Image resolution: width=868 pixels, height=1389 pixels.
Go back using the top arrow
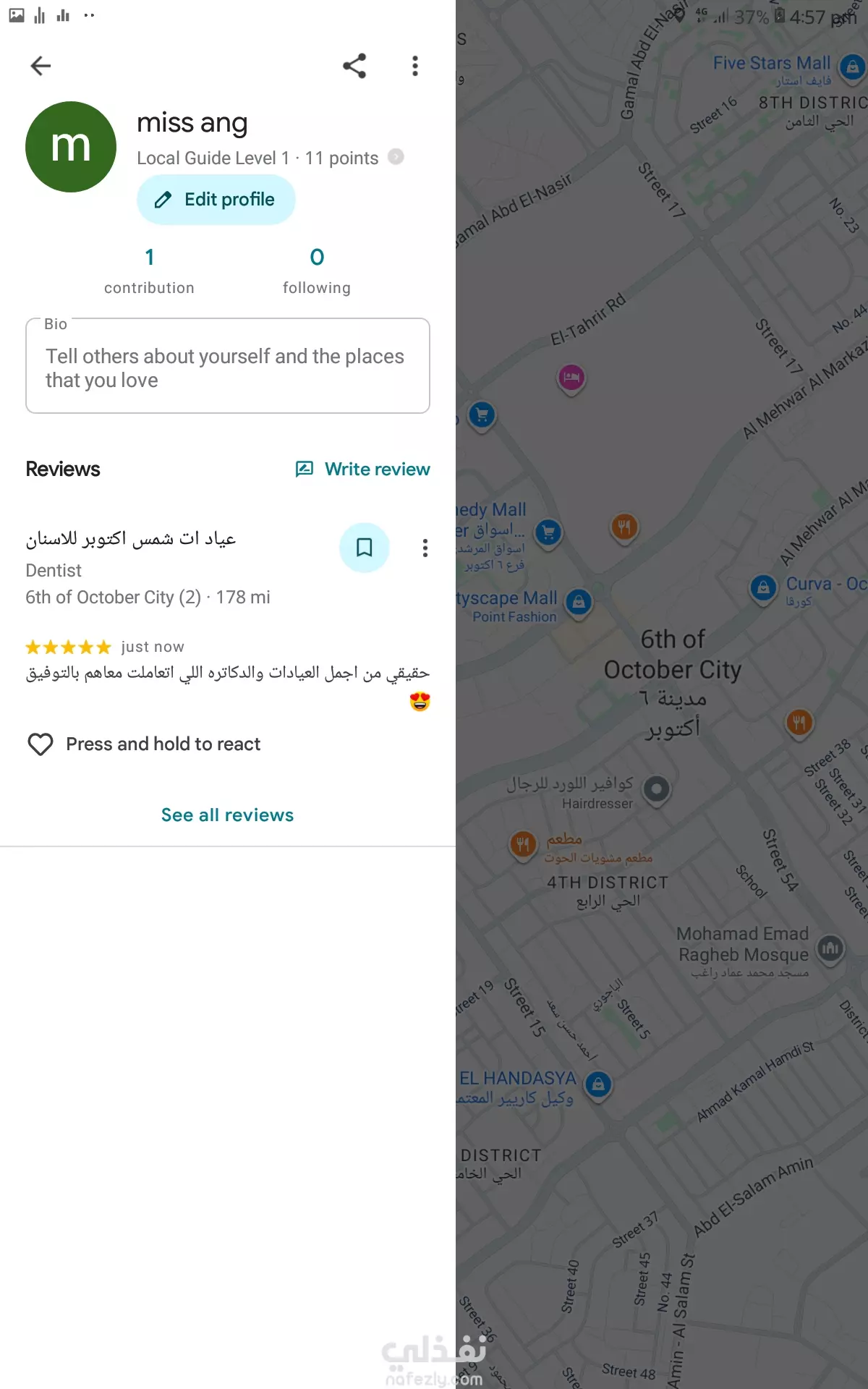click(41, 66)
